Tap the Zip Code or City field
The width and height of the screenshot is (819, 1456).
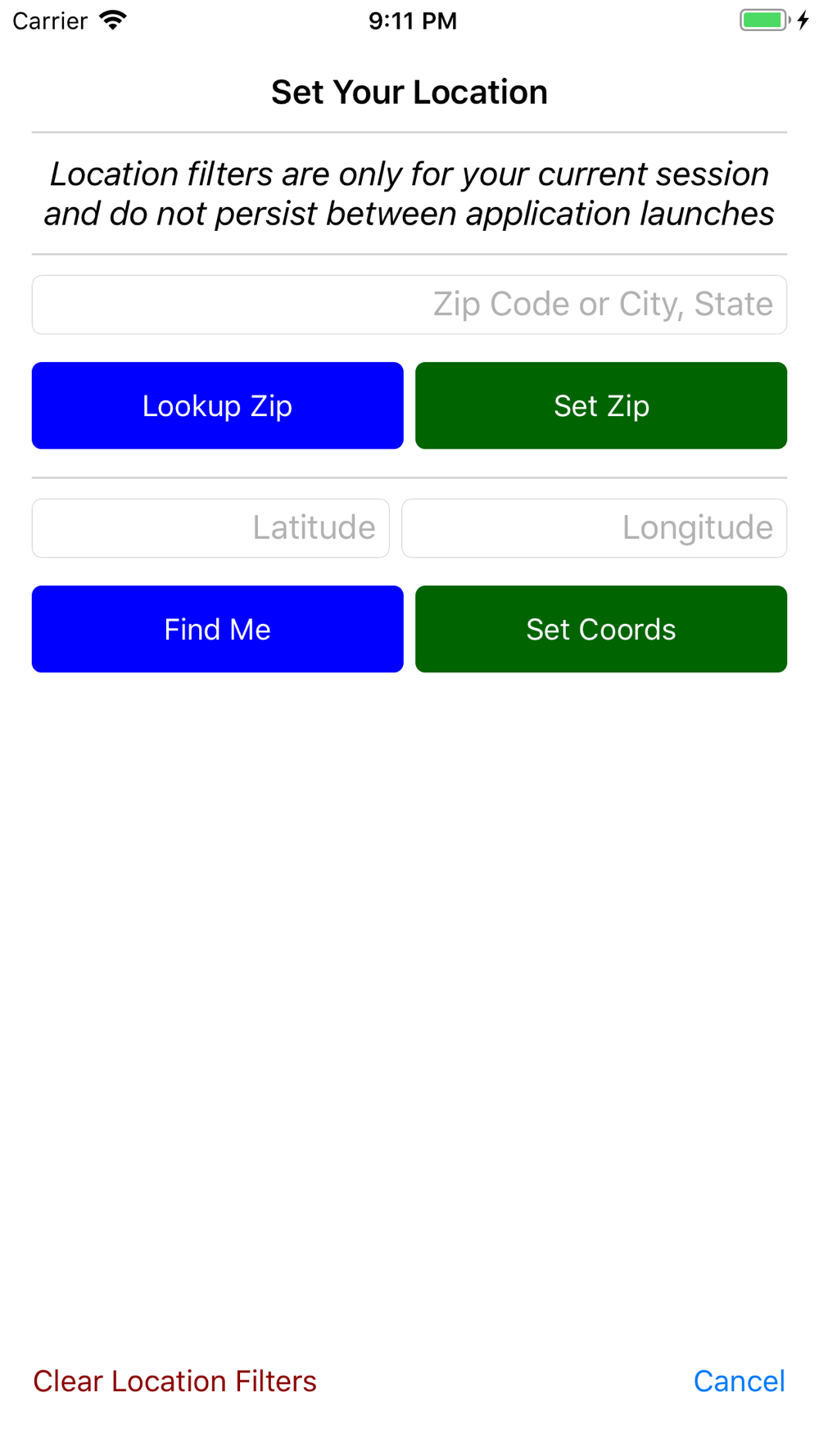click(x=409, y=305)
